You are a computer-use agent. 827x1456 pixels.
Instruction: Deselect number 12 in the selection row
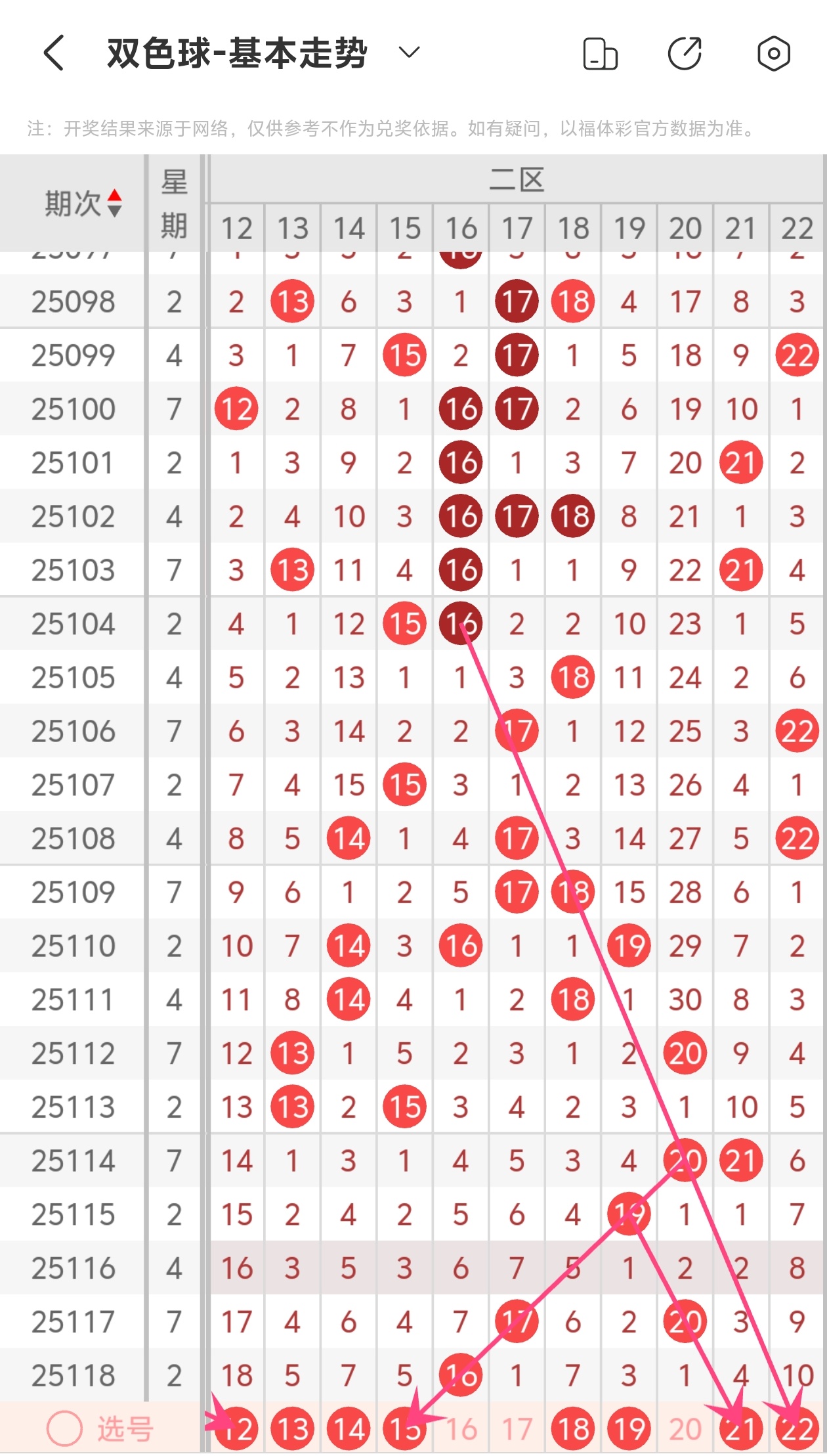tap(236, 1429)
